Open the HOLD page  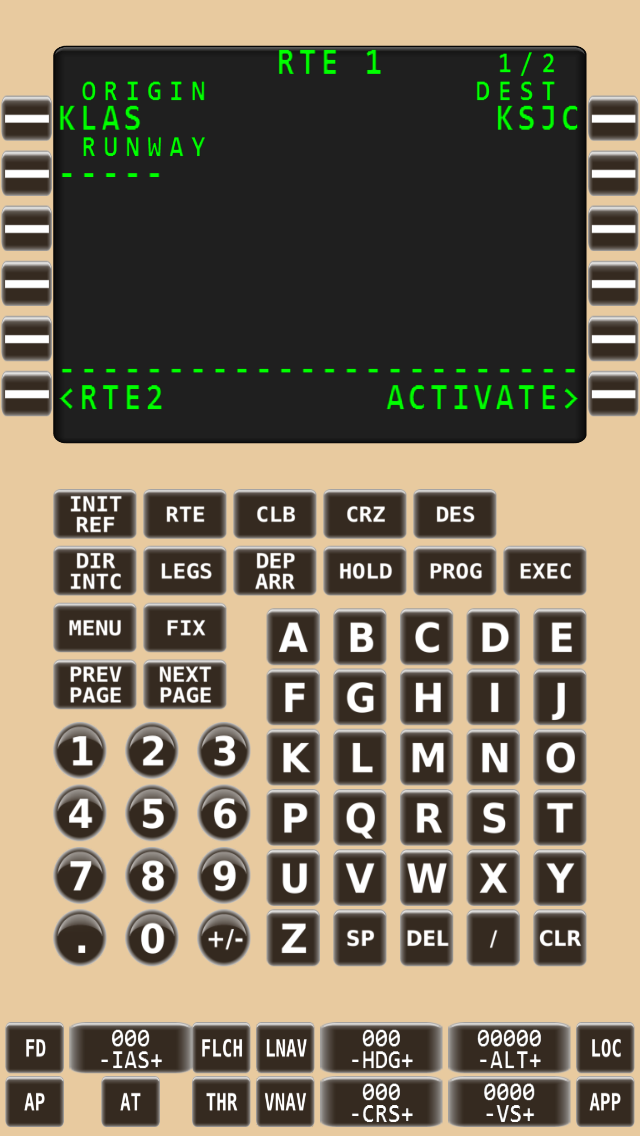(365, 571)
